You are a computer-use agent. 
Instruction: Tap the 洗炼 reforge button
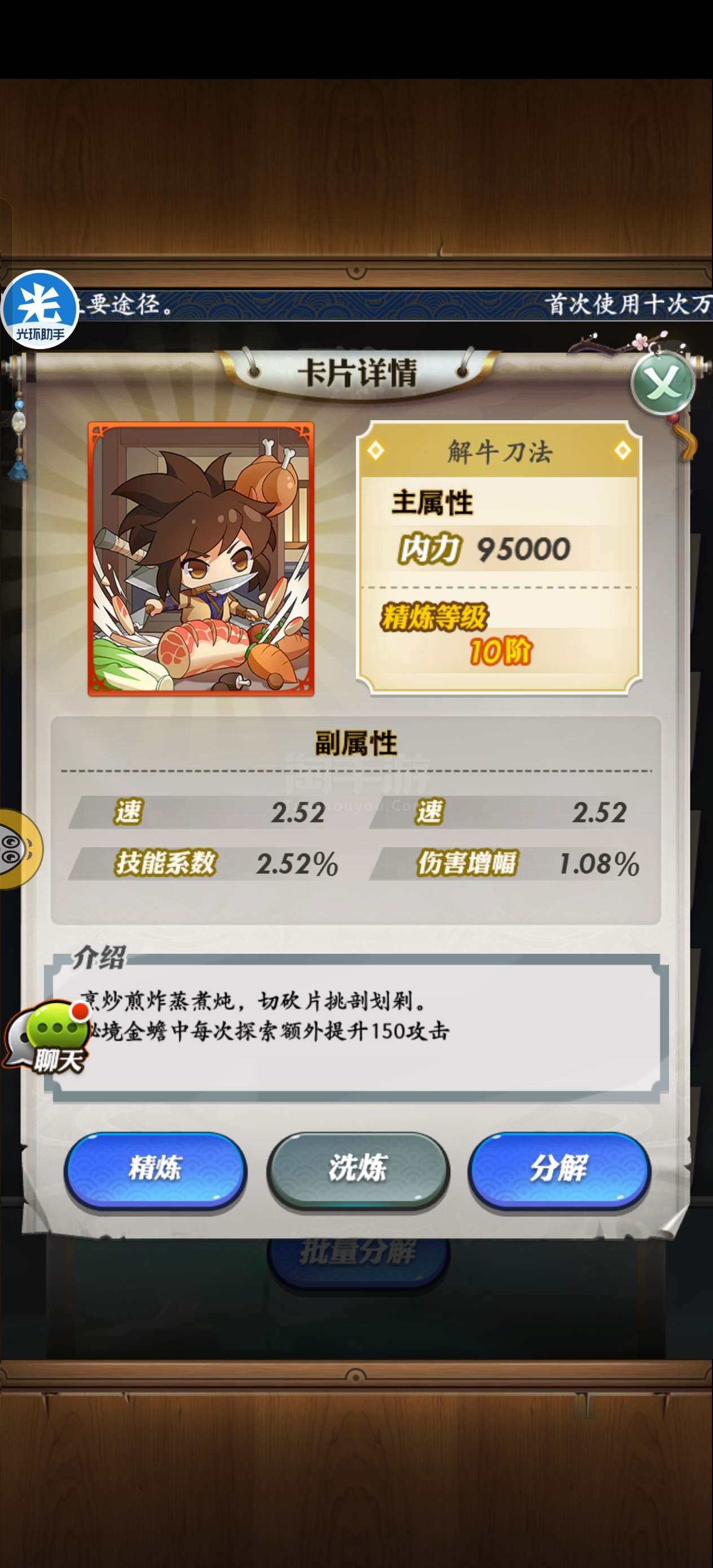tap(358, 1168)
